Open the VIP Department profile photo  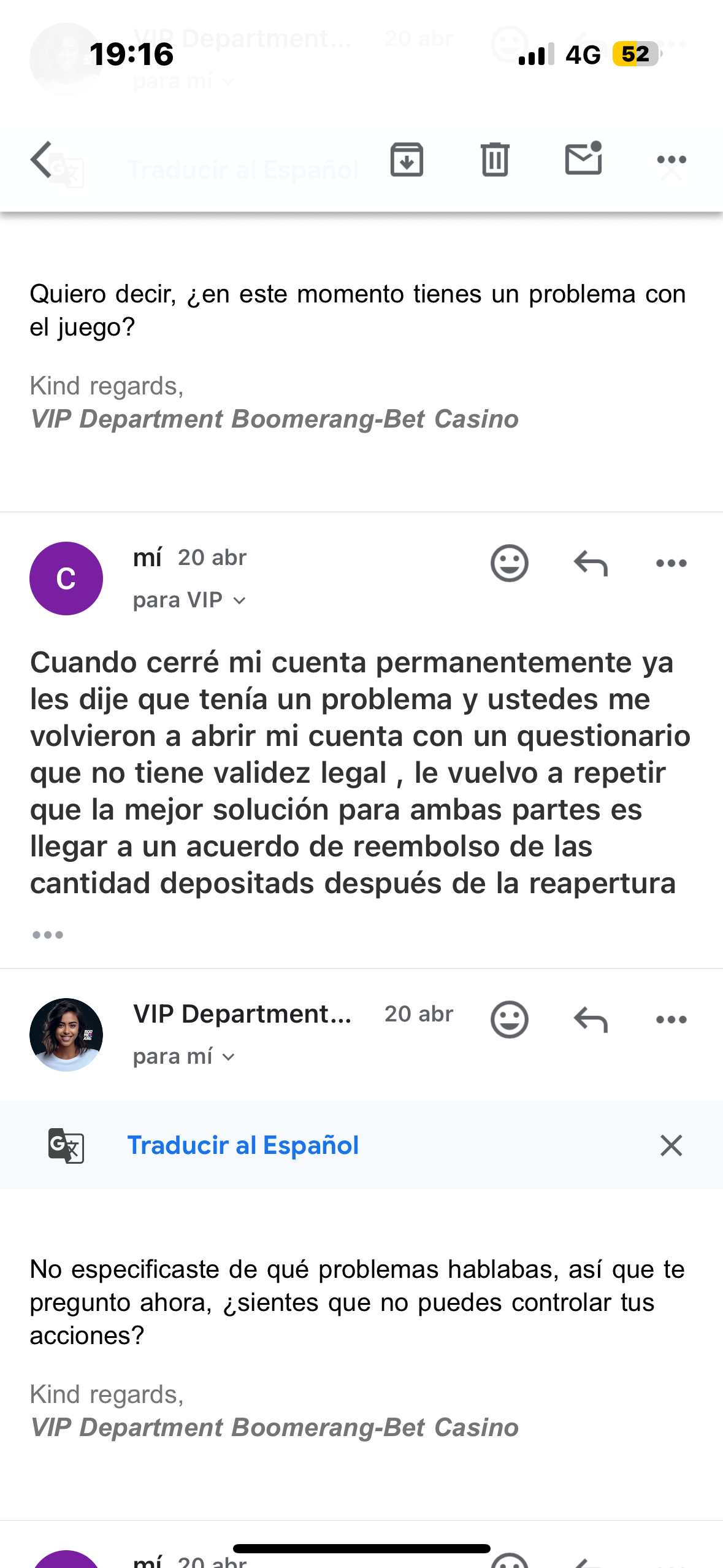pos(66,1034)
